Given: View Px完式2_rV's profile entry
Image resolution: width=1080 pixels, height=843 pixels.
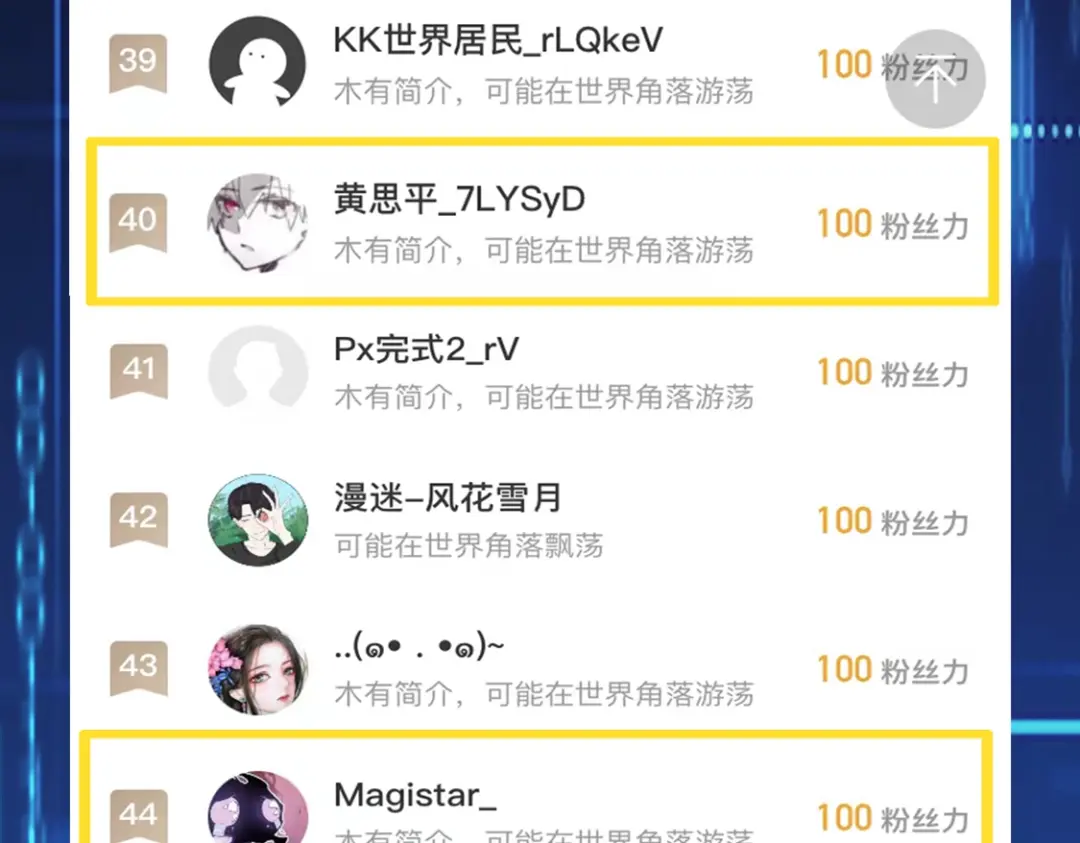Looking at the screenshot, I should point(541,372).
